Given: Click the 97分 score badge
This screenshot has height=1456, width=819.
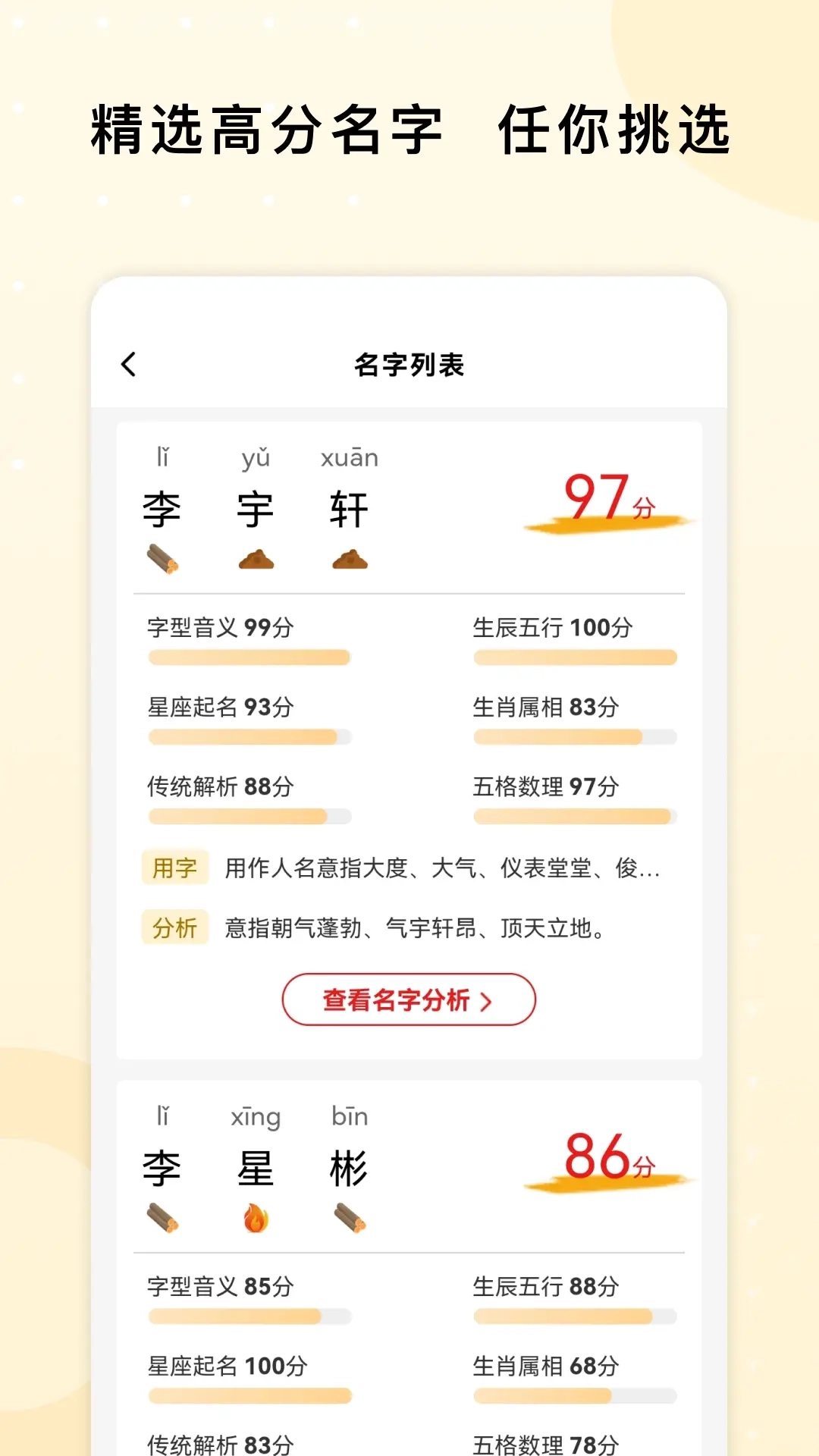Looking at the screenshot, I should coord(607,497).
